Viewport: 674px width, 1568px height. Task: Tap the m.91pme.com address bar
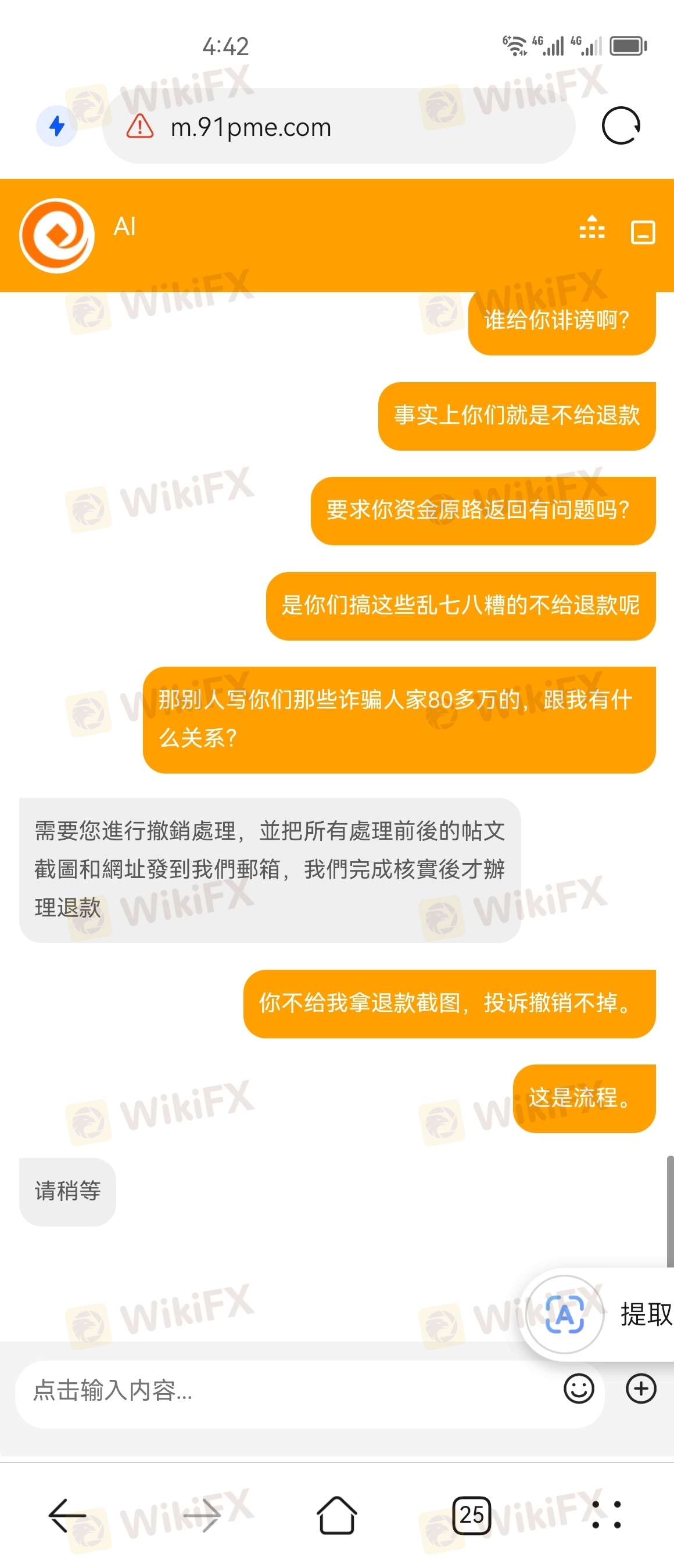point(339,127)
